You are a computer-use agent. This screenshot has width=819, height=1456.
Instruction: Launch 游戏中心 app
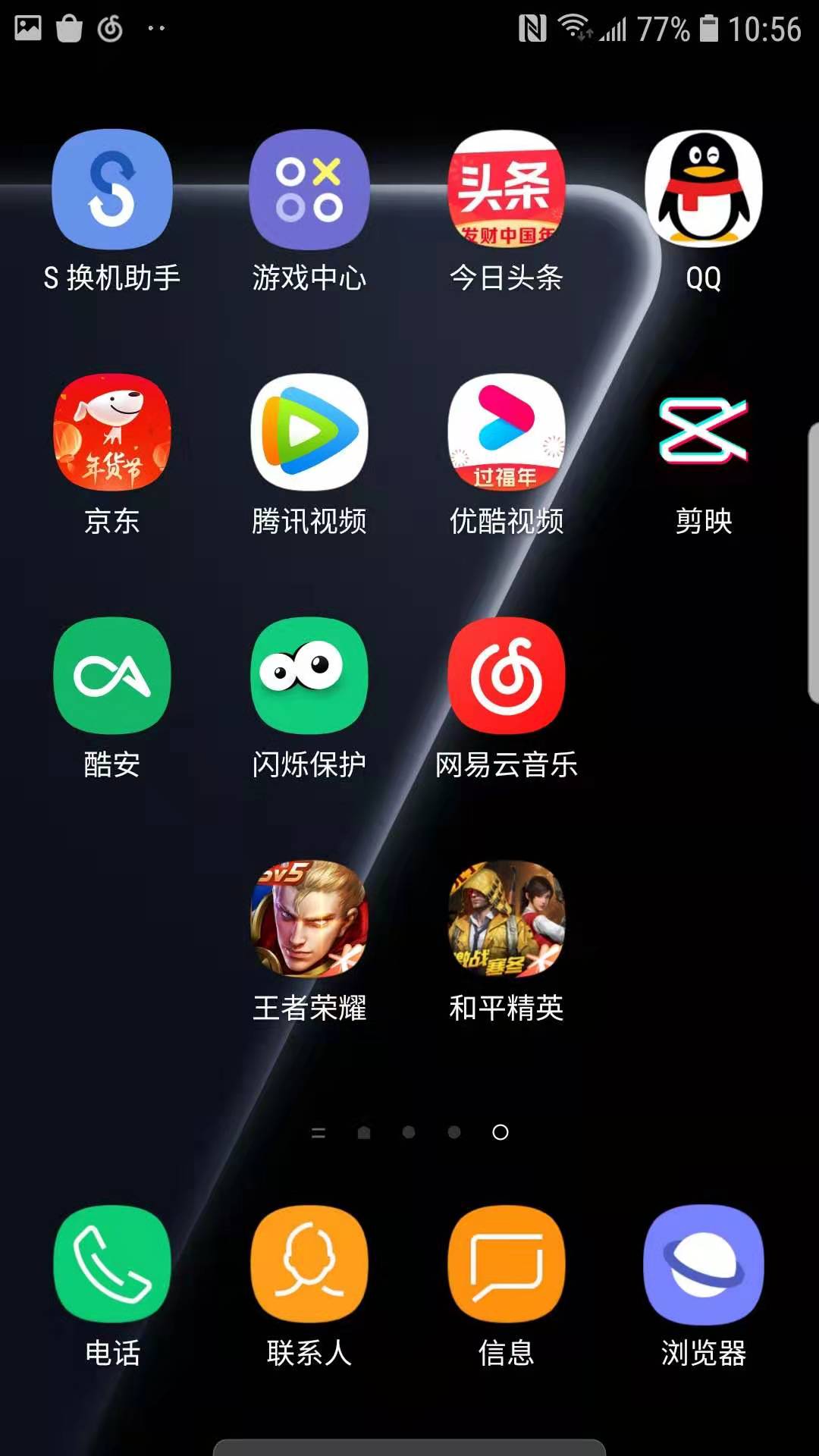[x=309, y=190]
